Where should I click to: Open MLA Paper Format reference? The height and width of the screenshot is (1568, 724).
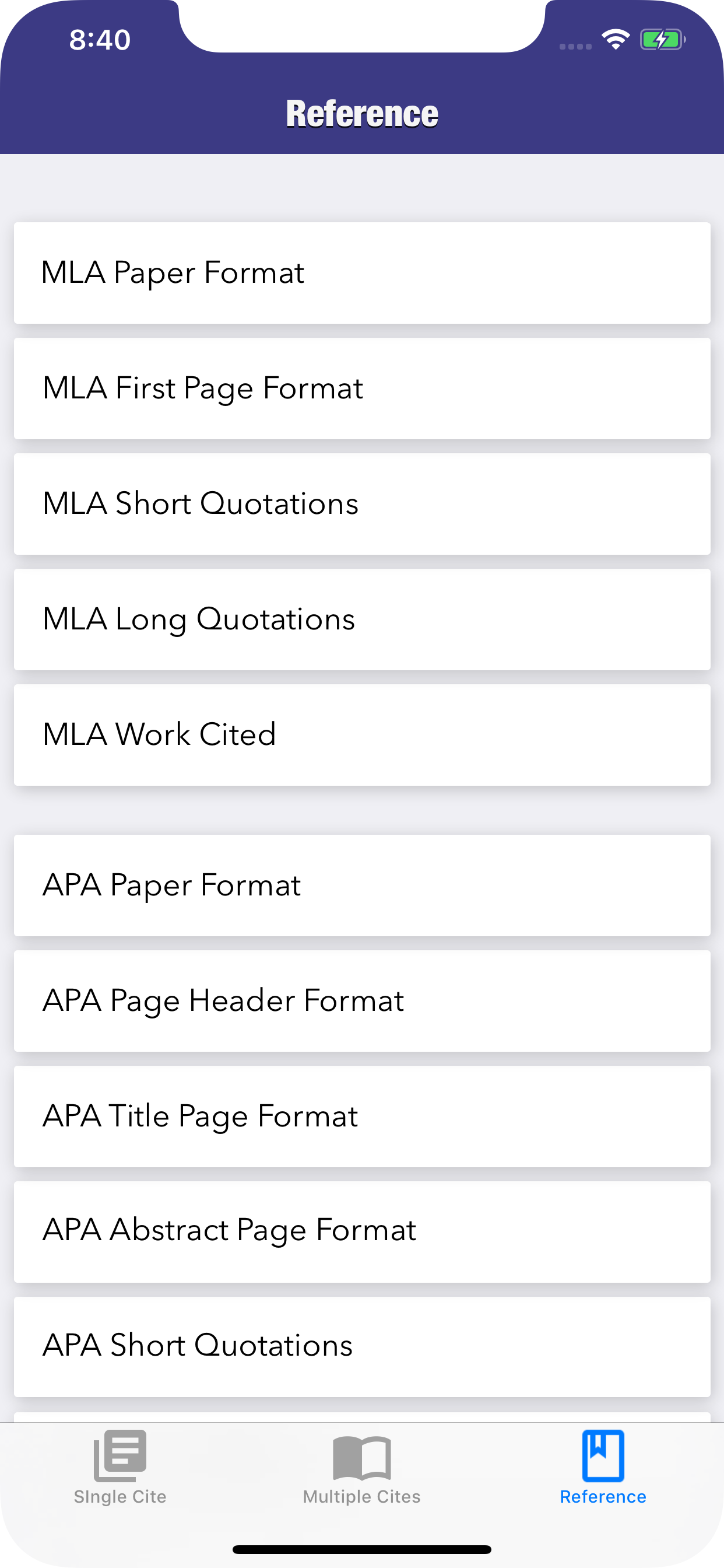tap(362, 272)
